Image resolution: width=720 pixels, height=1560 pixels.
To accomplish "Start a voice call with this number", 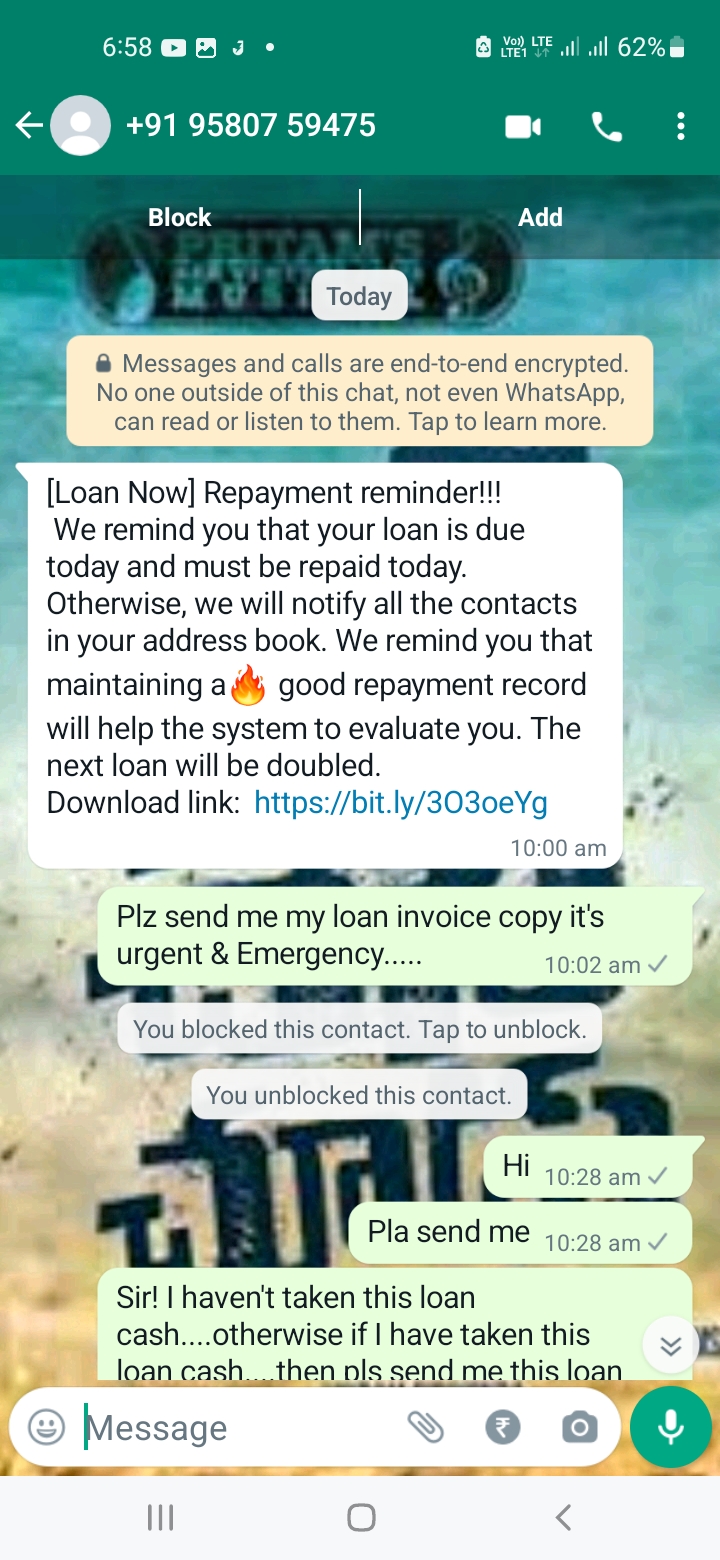I will [x=606, y=127].
